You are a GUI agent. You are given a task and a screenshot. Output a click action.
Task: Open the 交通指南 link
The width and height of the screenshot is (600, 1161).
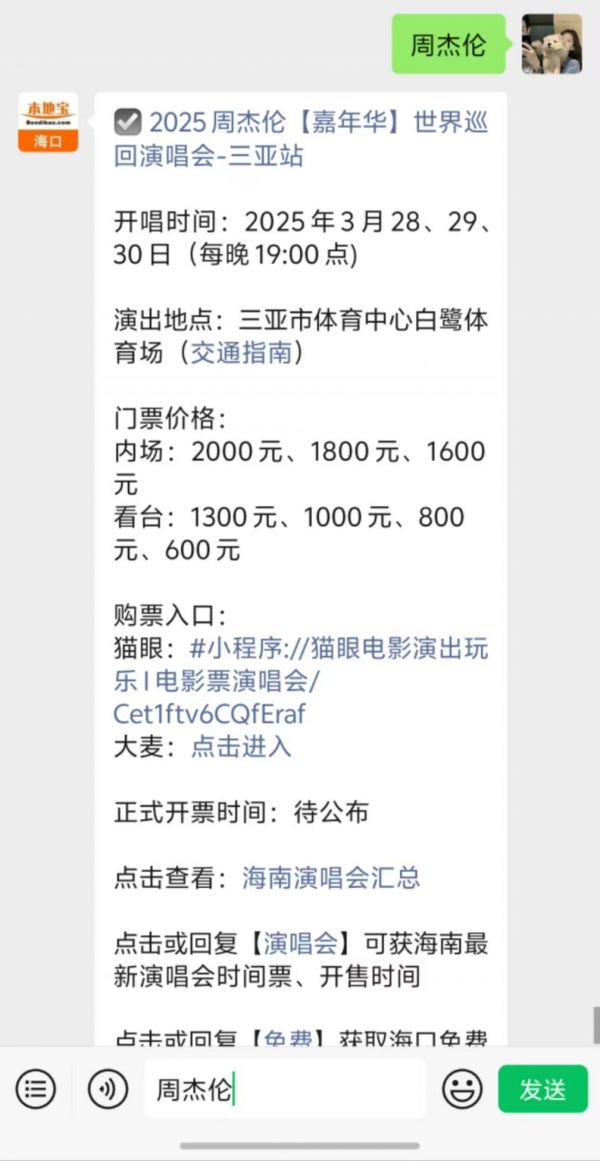239,353
